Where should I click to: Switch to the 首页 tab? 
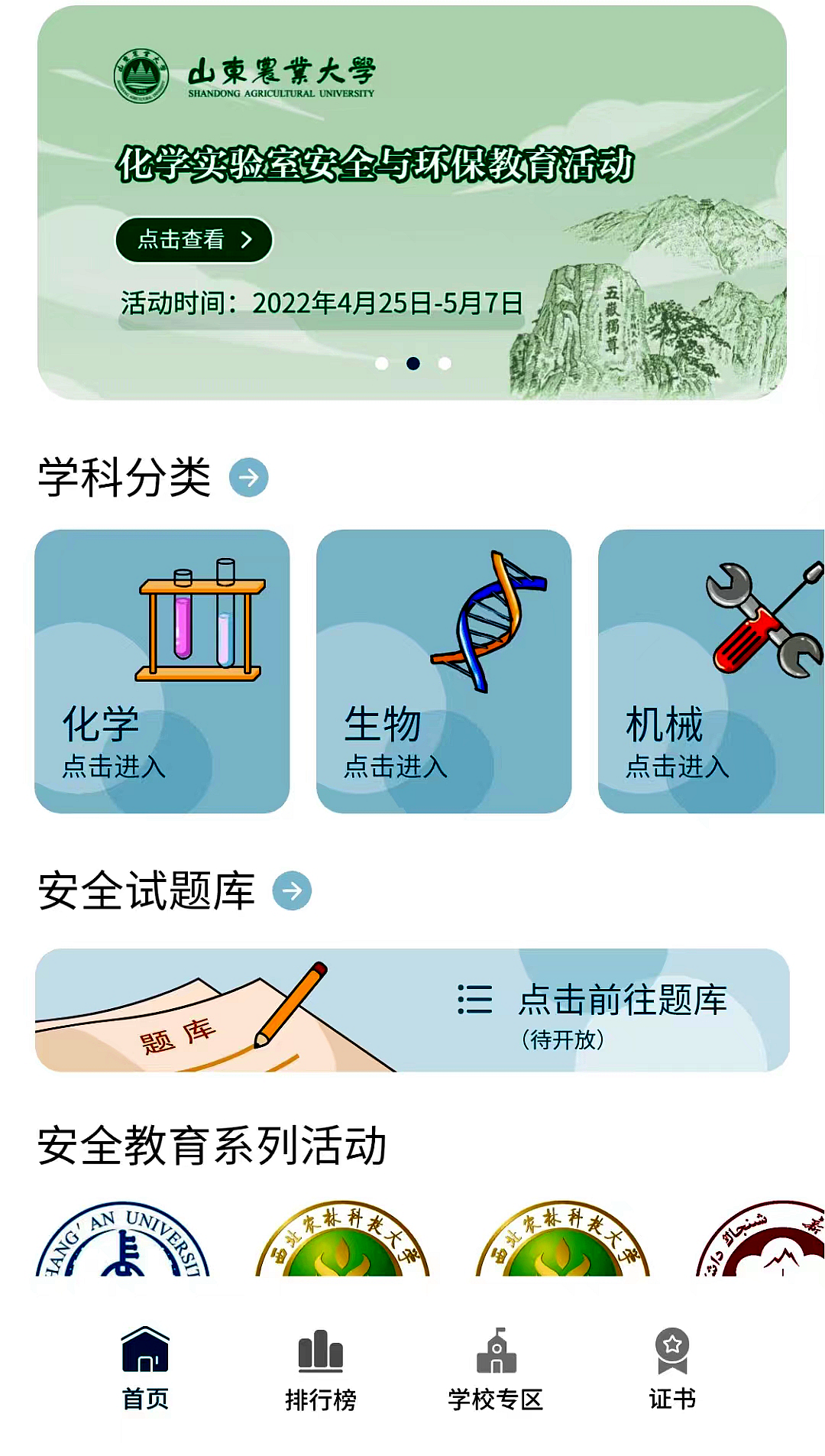point(145,1369)
